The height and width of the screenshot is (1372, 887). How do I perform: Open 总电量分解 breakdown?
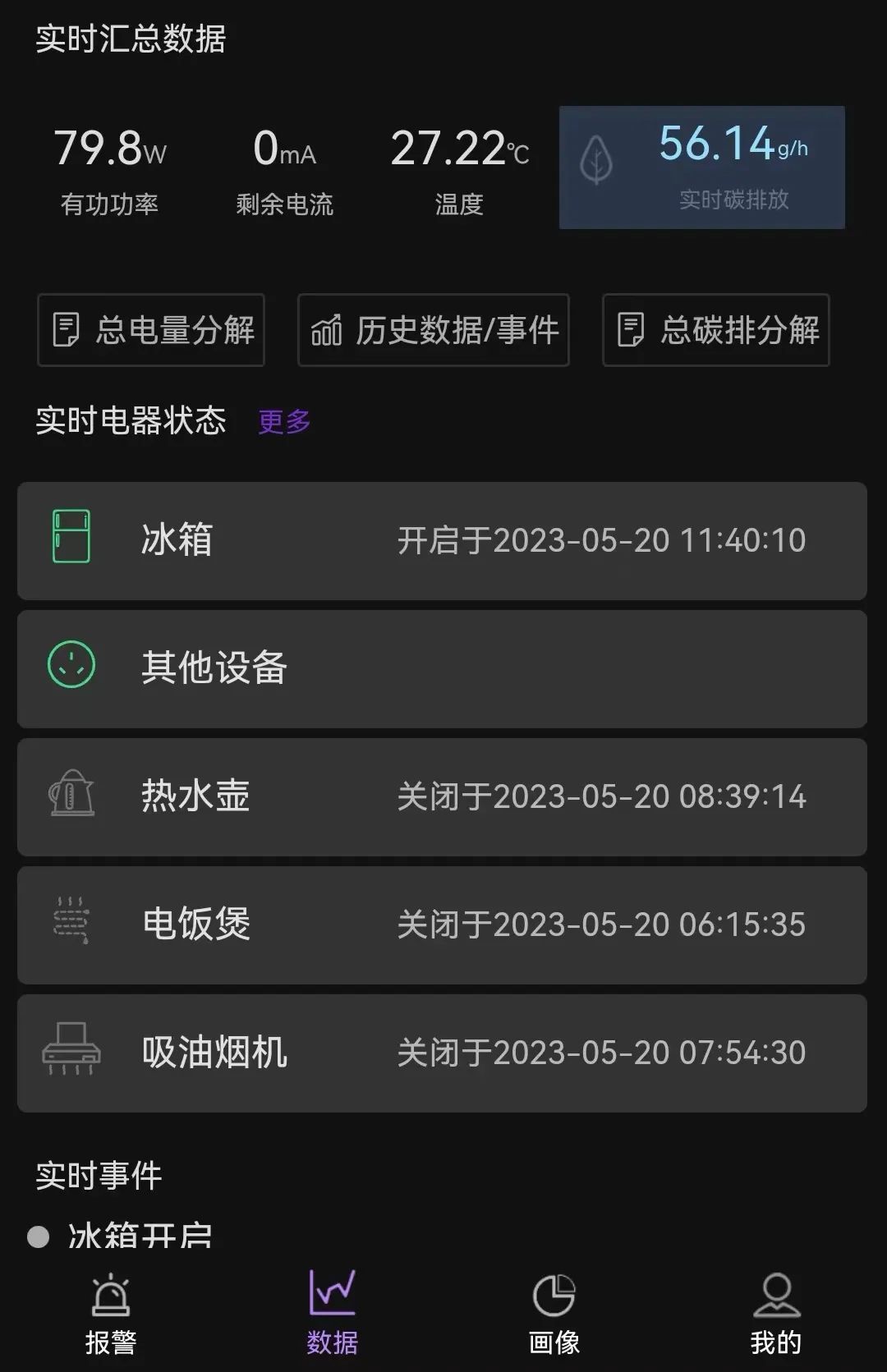tap(151, 330)
